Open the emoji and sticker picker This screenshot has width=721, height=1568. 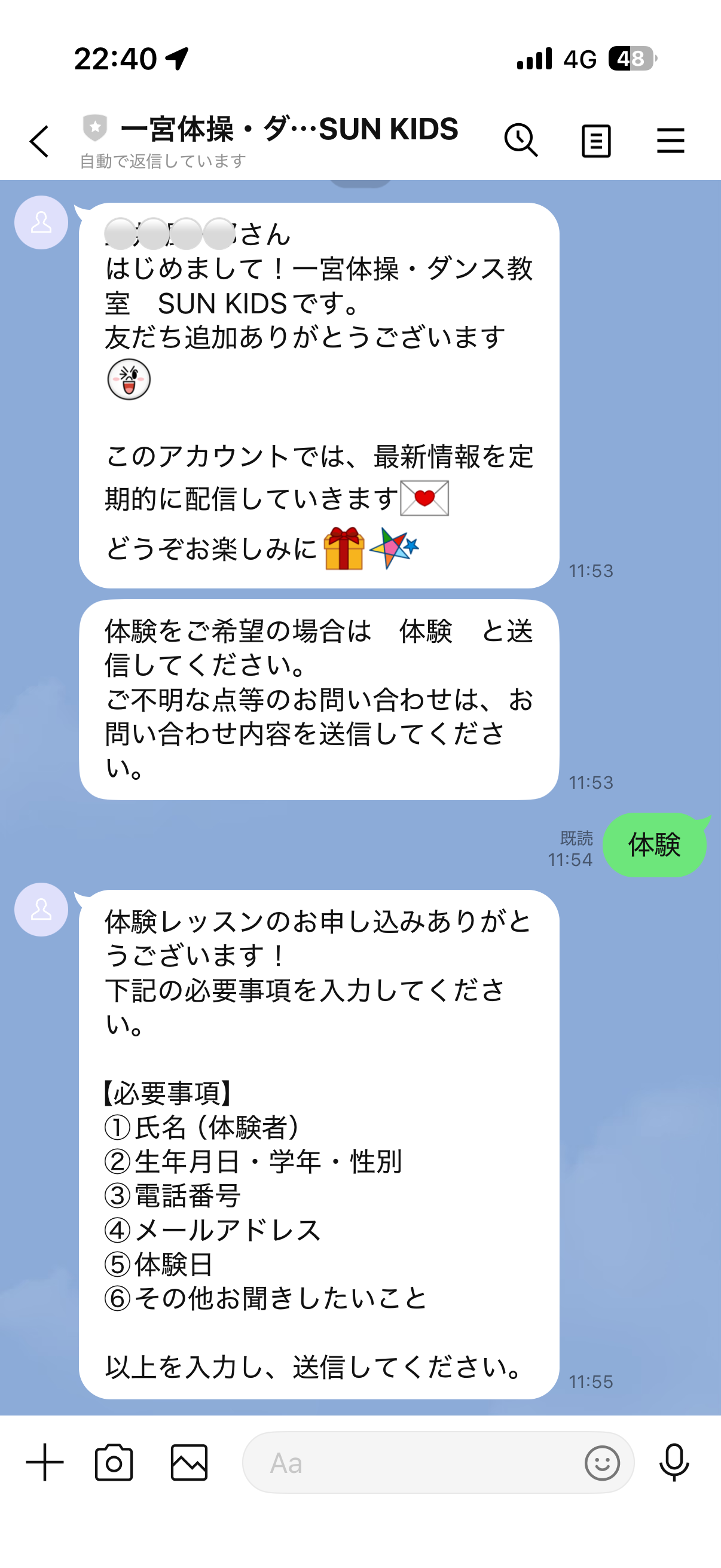(602, 1463)
